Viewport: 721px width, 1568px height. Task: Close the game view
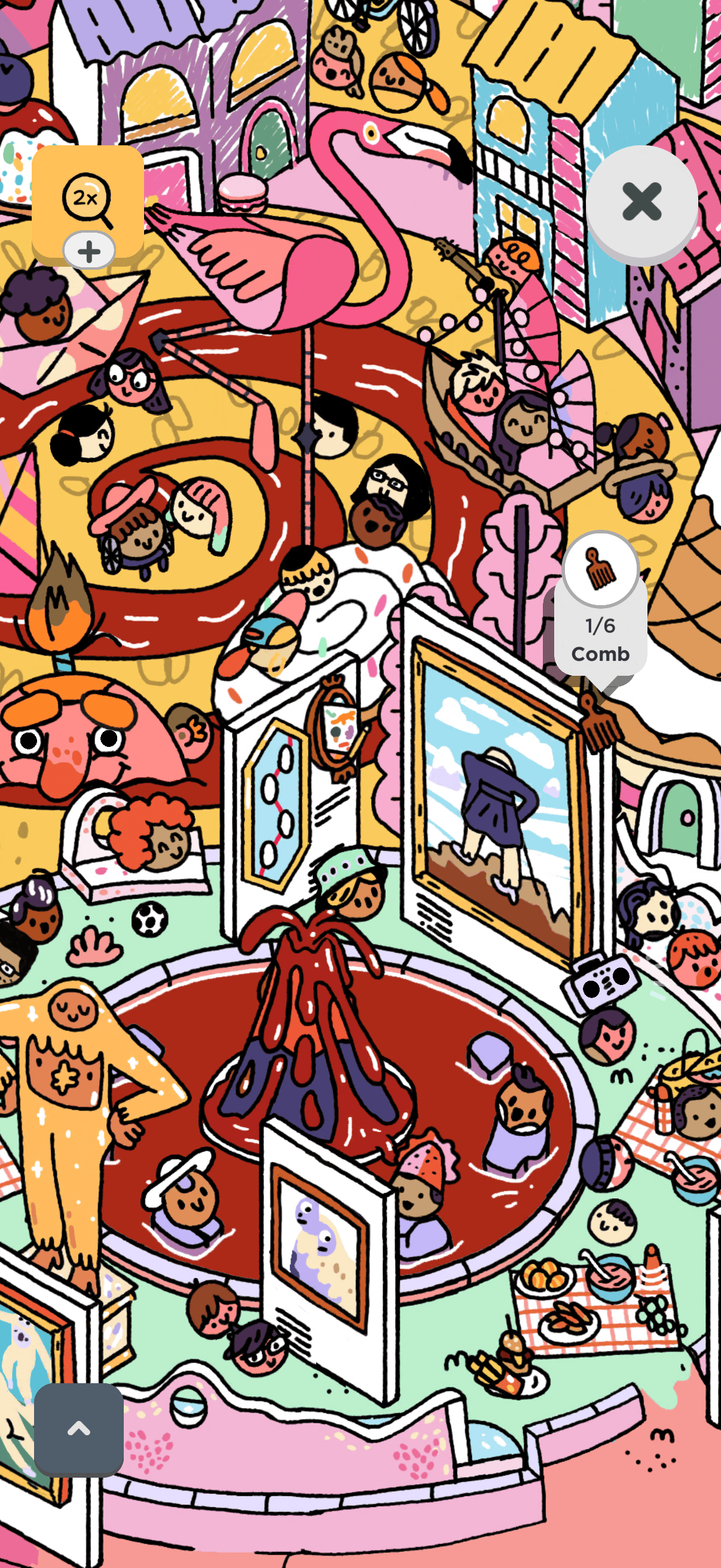[x=641, y=202]
